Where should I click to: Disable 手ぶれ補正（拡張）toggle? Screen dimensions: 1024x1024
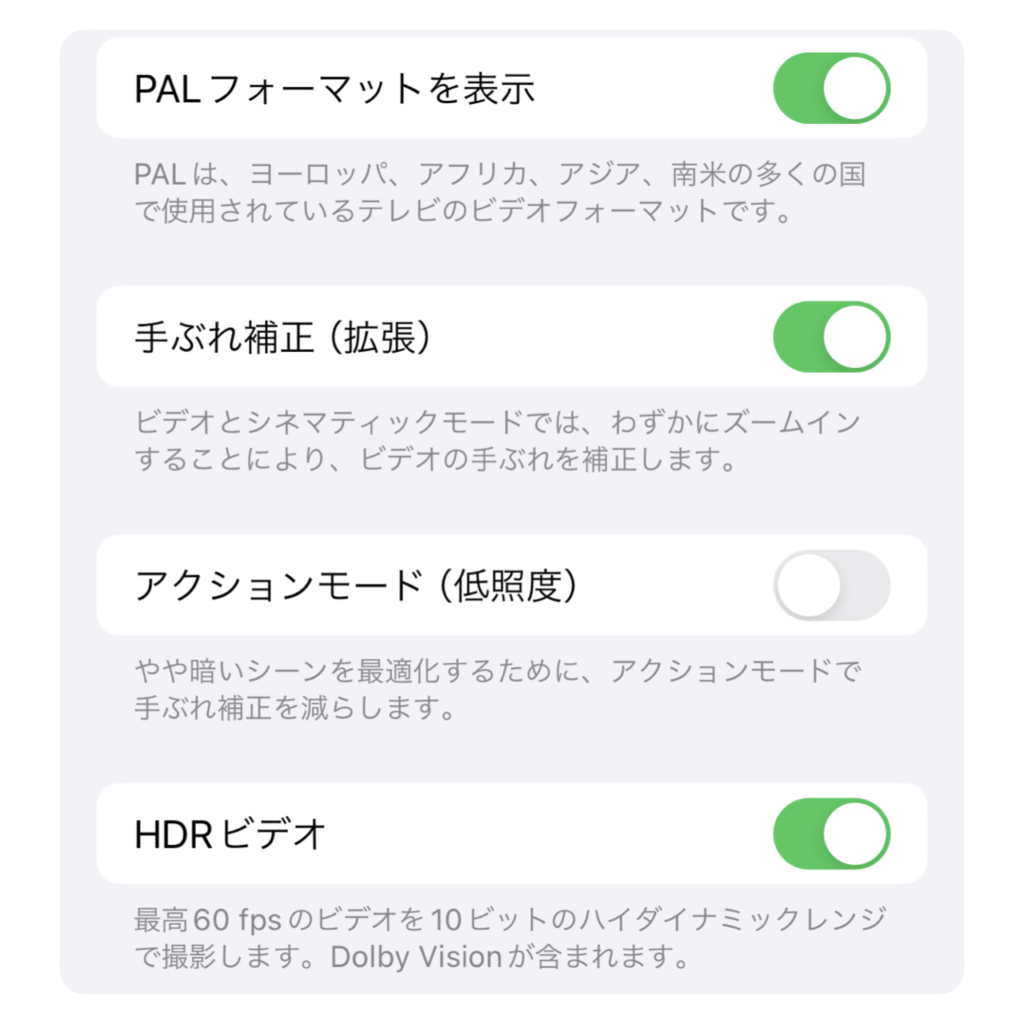click(831, 337)
